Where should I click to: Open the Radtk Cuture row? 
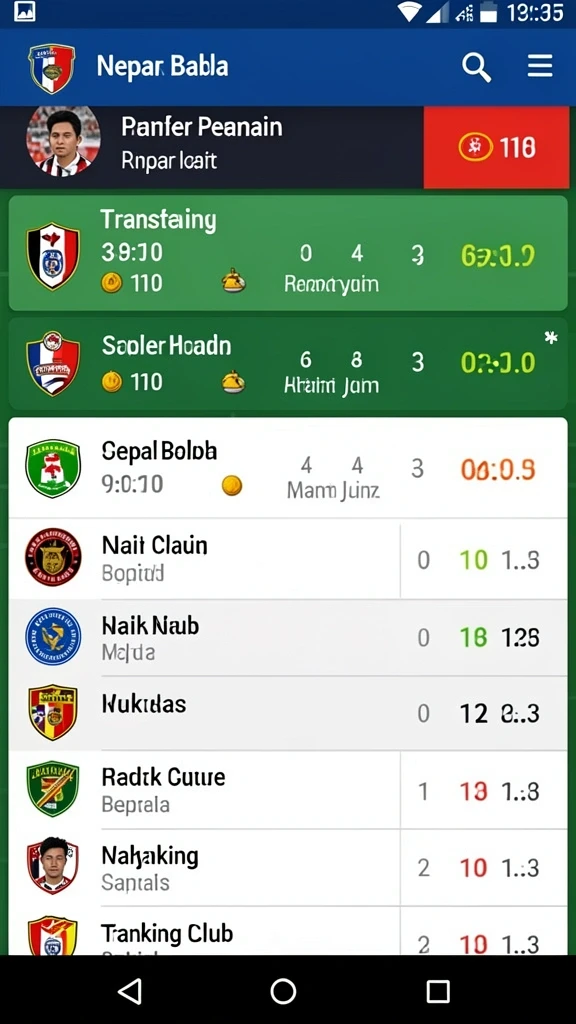tap(288, 790)
